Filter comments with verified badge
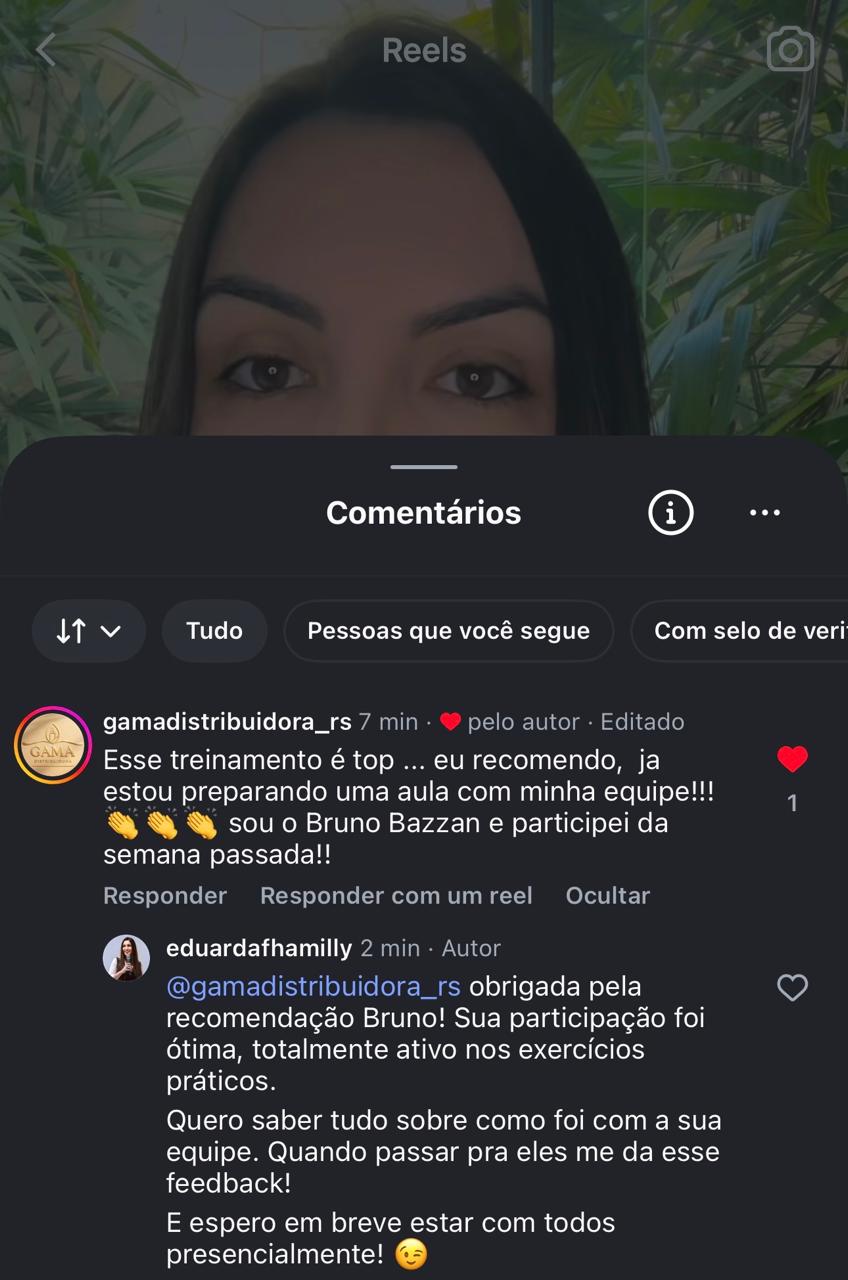 tap(745, 631)
